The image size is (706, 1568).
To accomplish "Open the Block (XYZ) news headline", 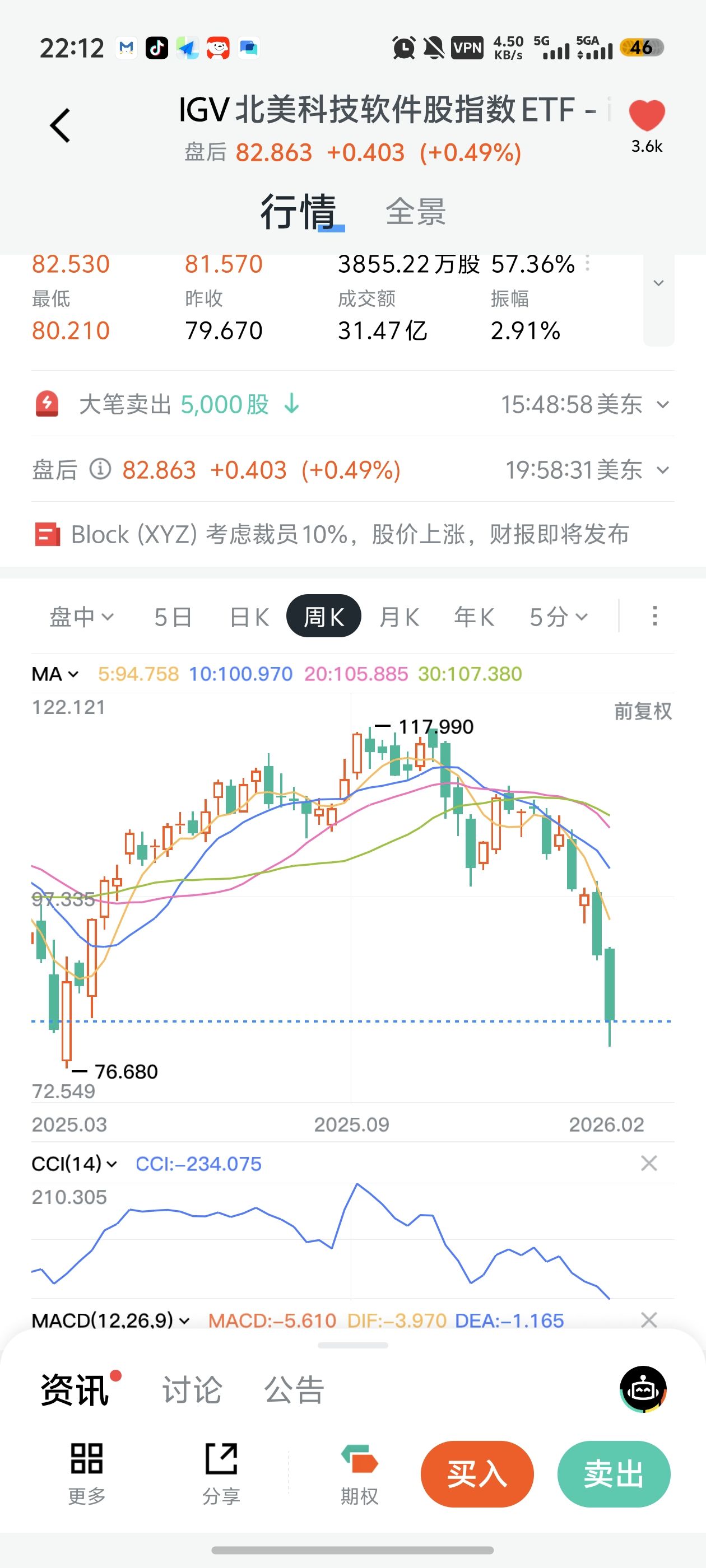I will [350, 534].
